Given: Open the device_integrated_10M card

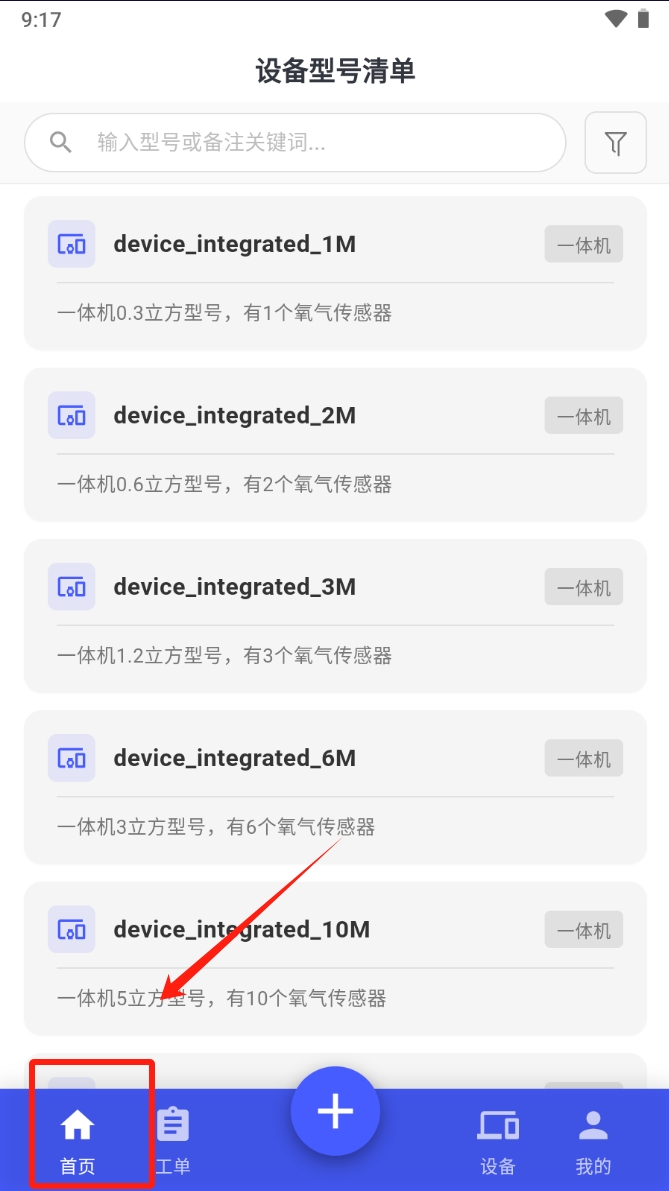Looking at the screenshot, I should click(335, 959).
